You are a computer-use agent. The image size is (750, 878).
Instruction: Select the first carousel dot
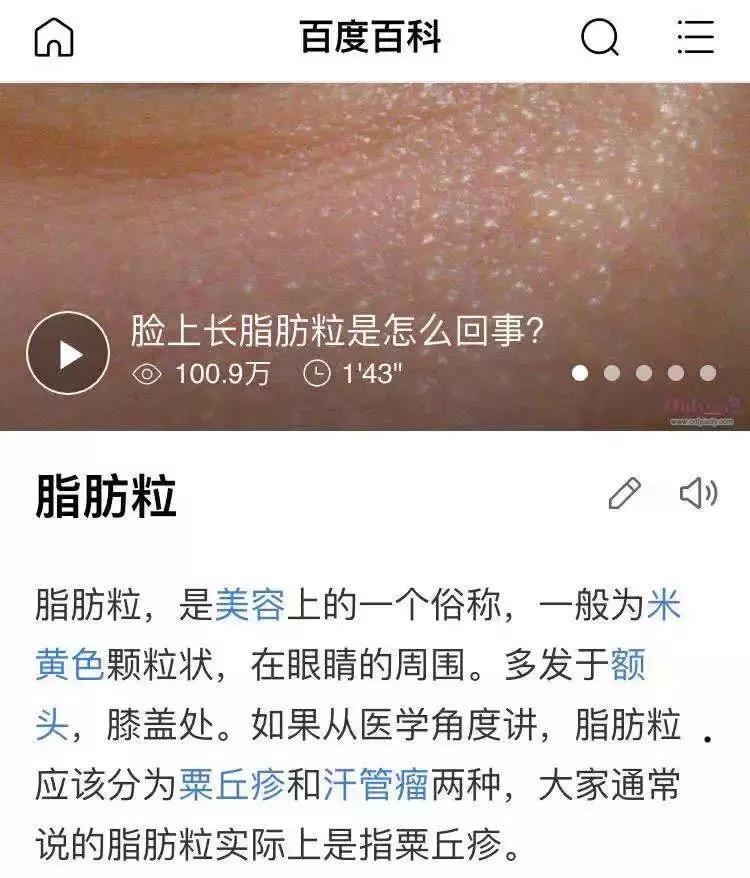[581, 373]
